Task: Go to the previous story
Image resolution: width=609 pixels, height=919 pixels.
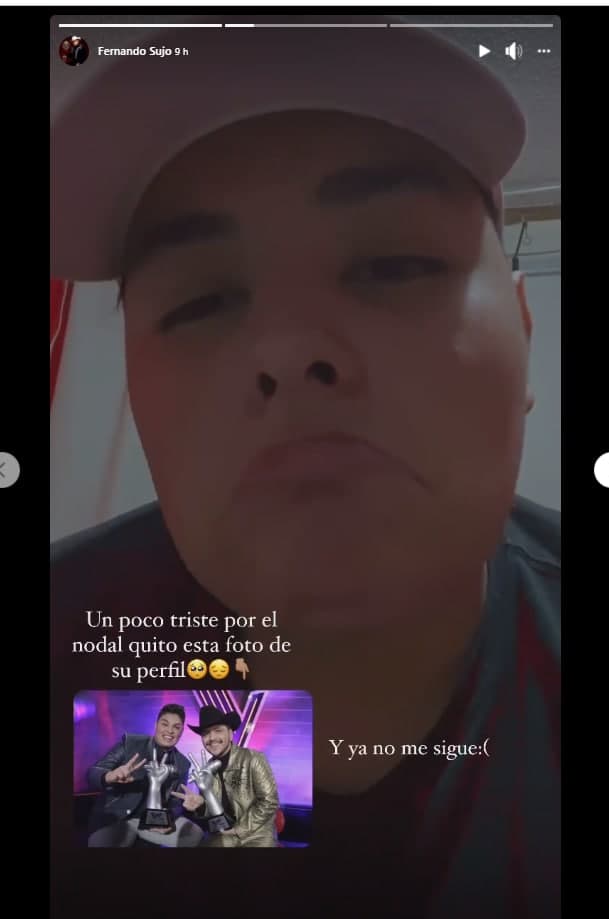Action: coord(6,469)
